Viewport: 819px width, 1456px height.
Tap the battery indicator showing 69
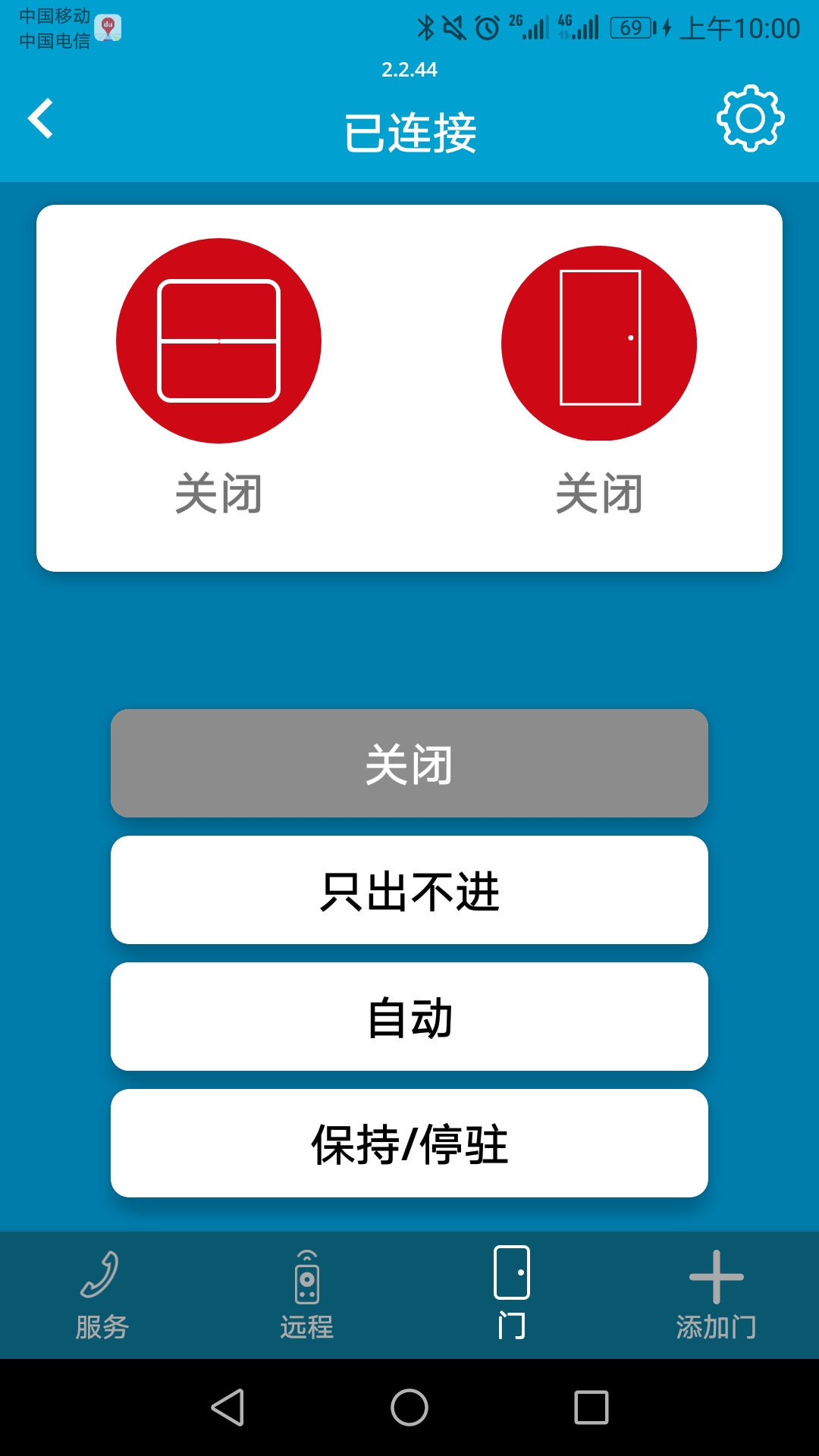point(629,25)
